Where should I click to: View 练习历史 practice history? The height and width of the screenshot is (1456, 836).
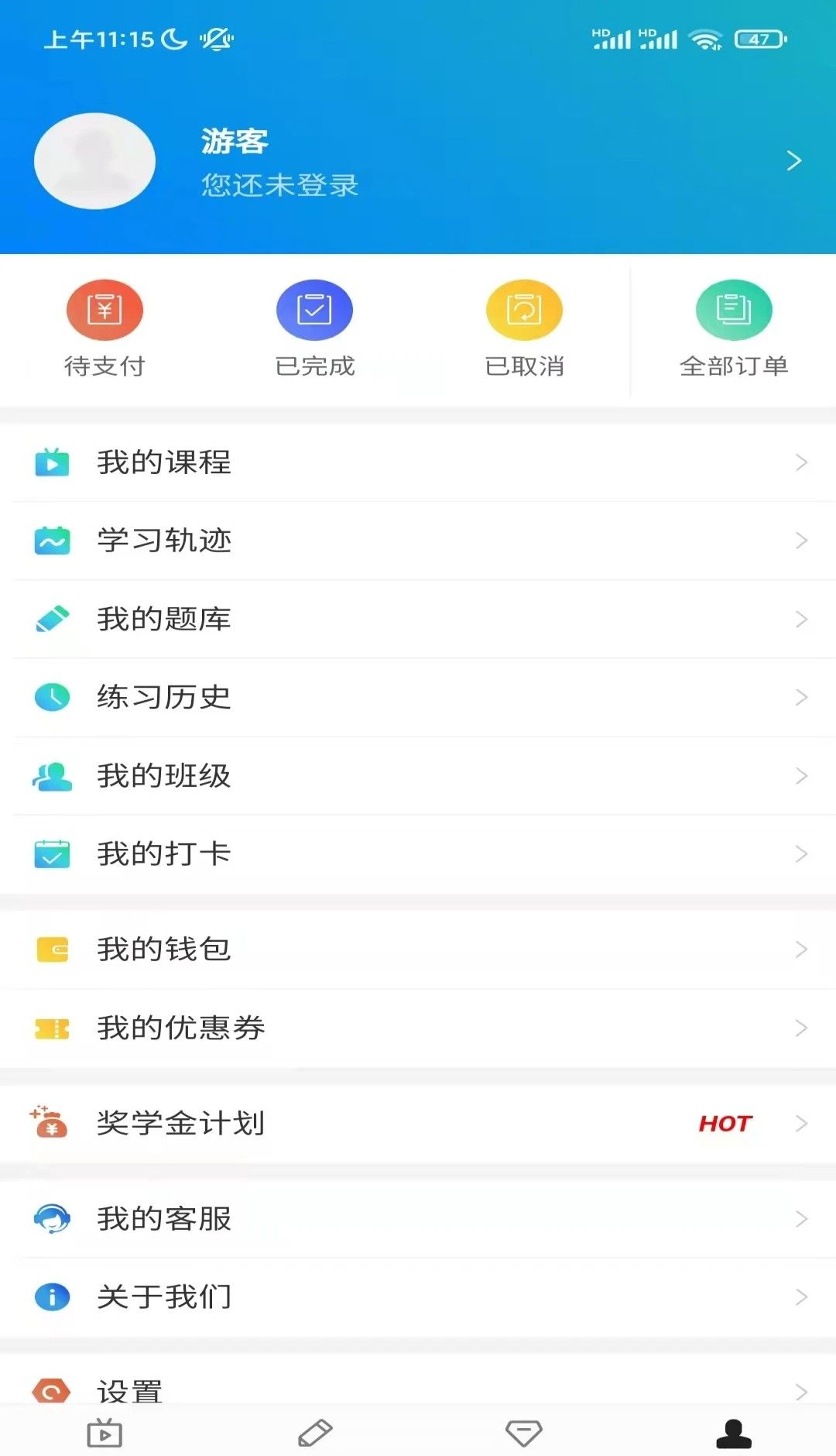[x=418, y=697]
